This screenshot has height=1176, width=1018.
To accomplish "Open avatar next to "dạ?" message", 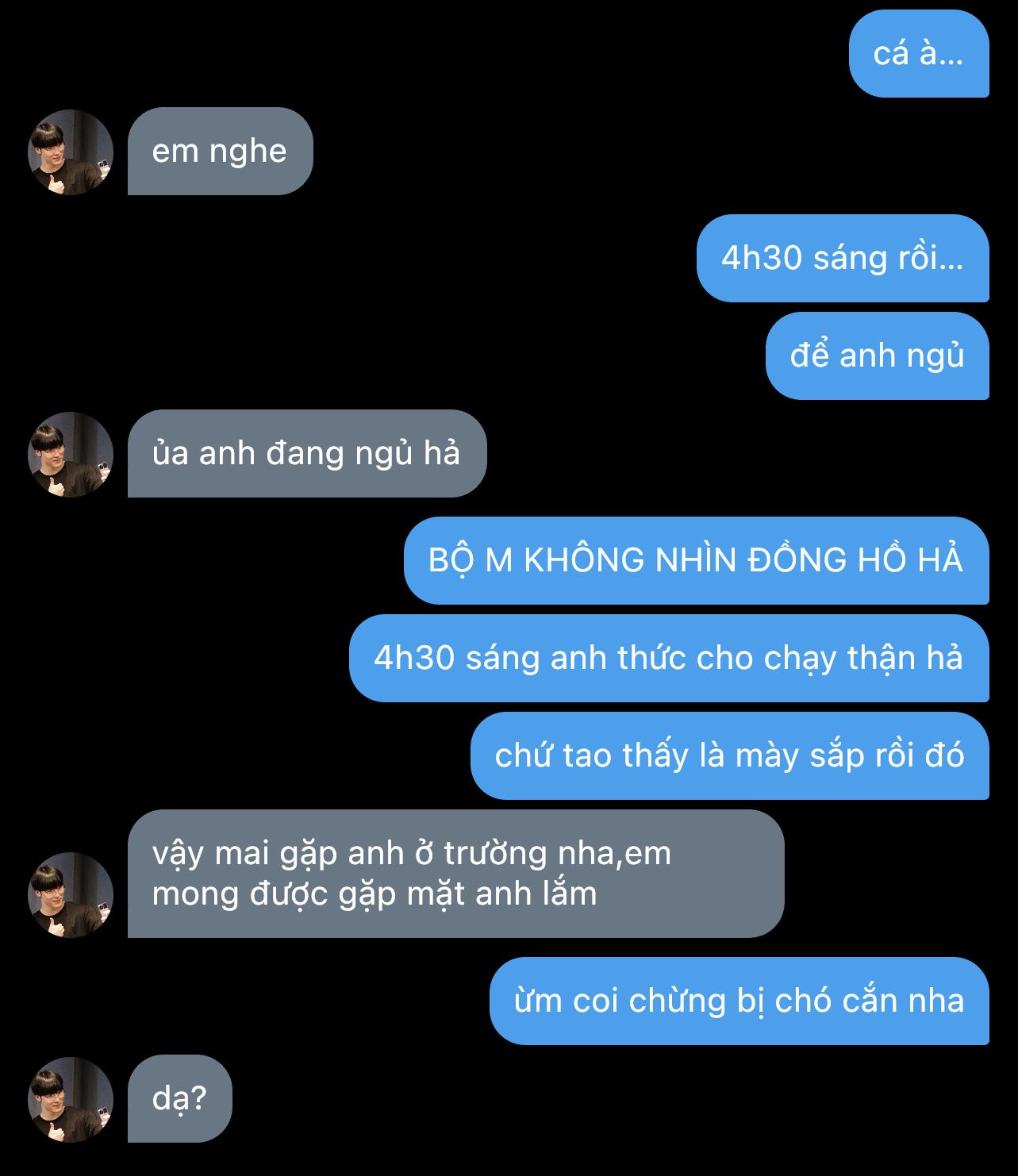I will pos(71,1100).
